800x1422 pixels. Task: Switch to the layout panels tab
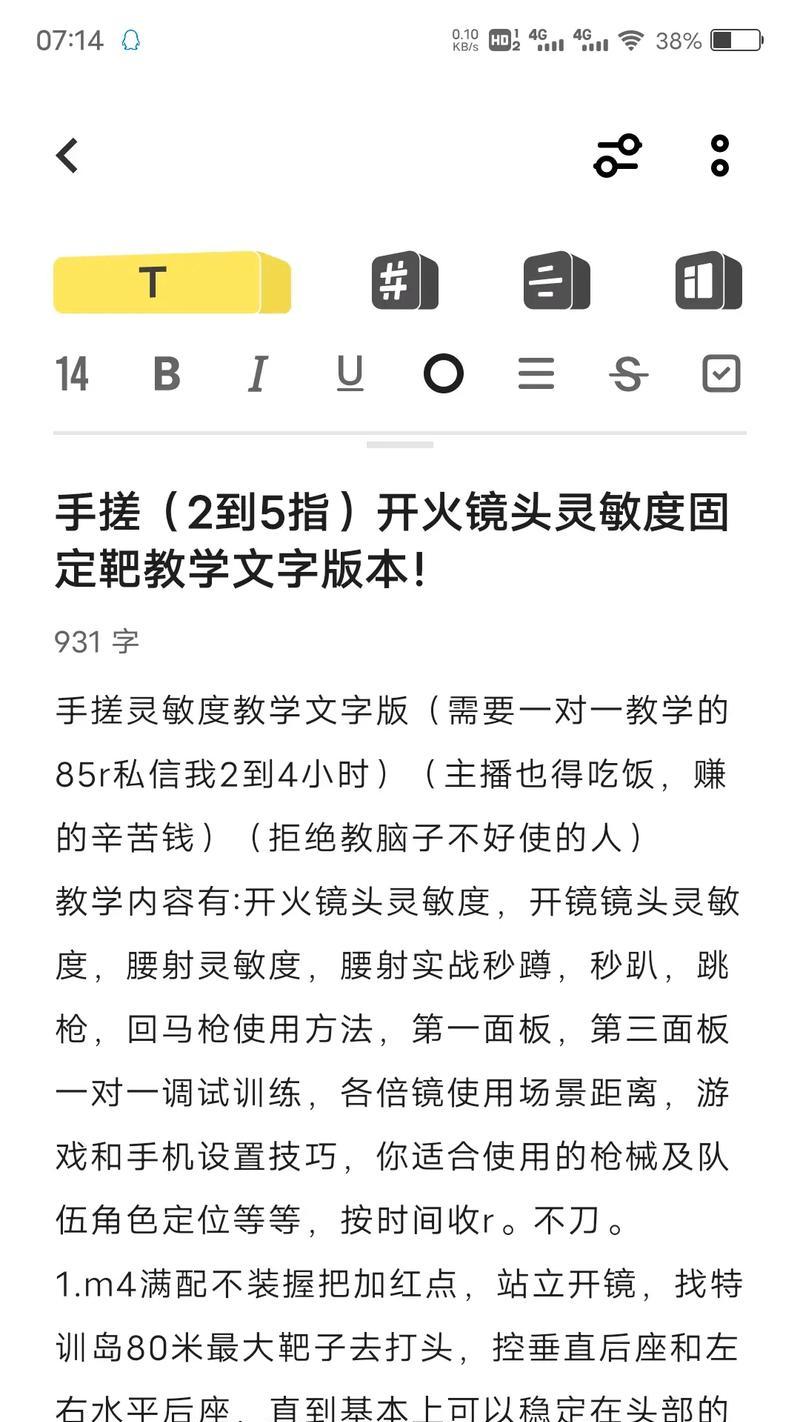[x=709, y=281]
